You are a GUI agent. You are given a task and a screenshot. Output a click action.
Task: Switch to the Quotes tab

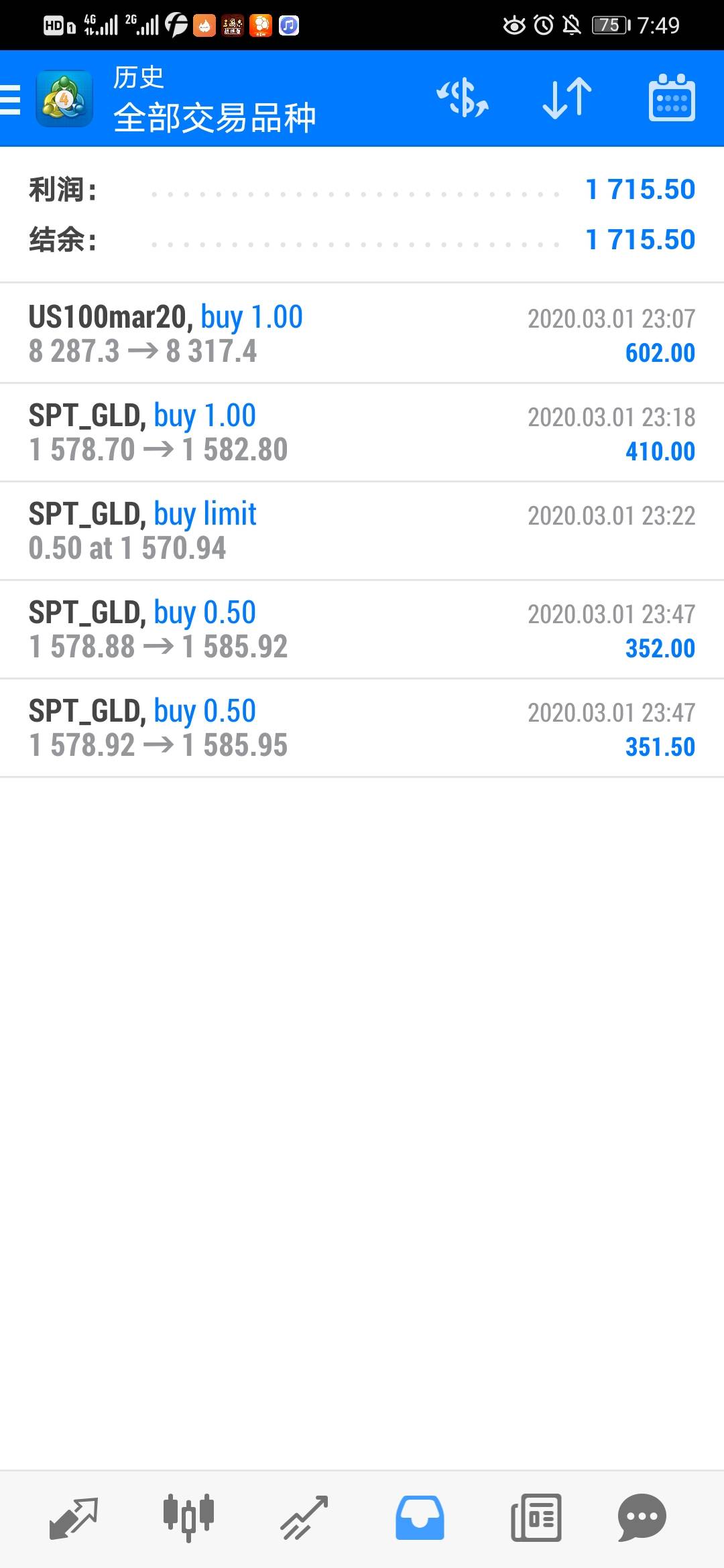74,1517
